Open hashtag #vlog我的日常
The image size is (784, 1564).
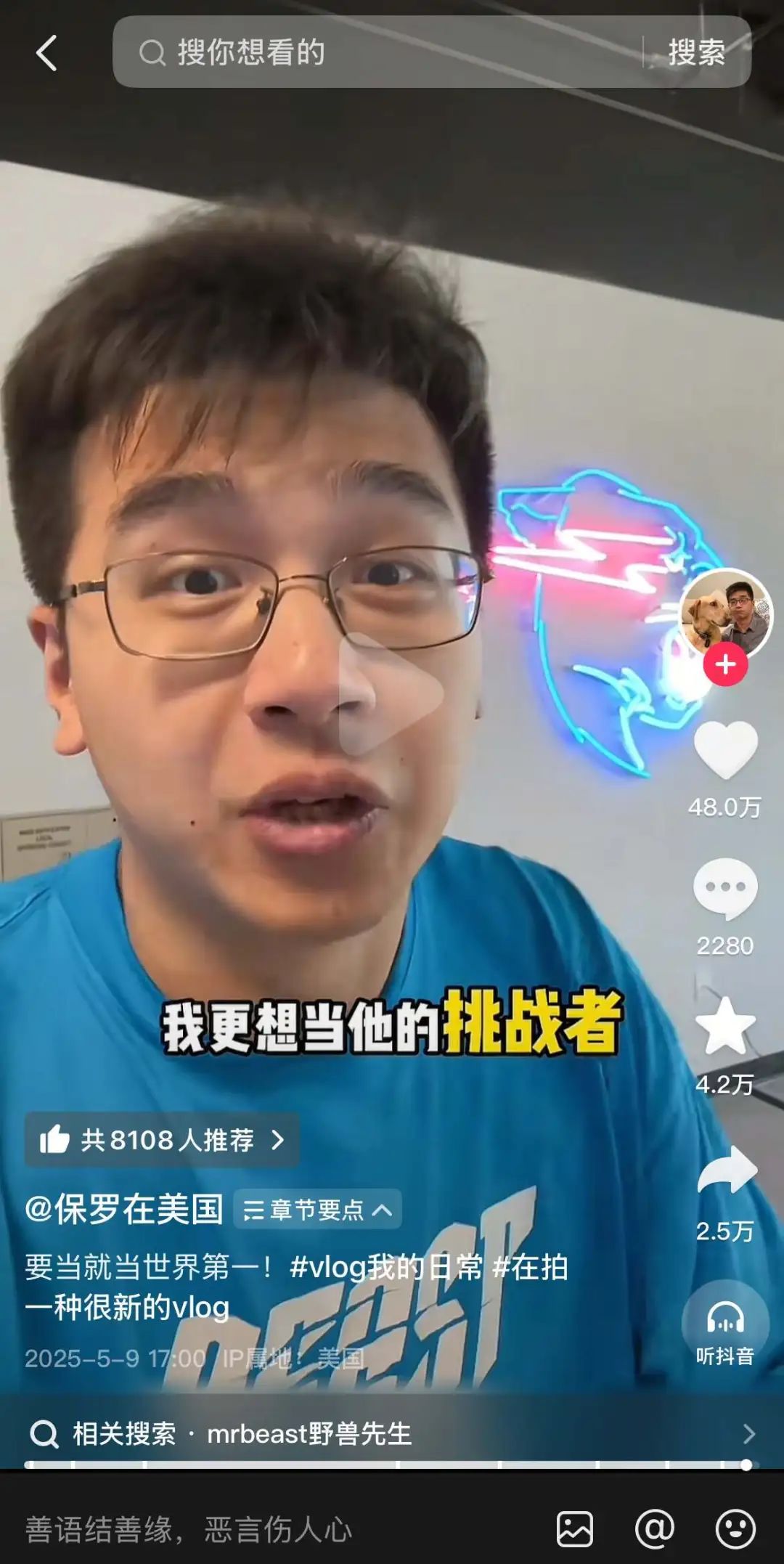click(x=385, y=1268)
